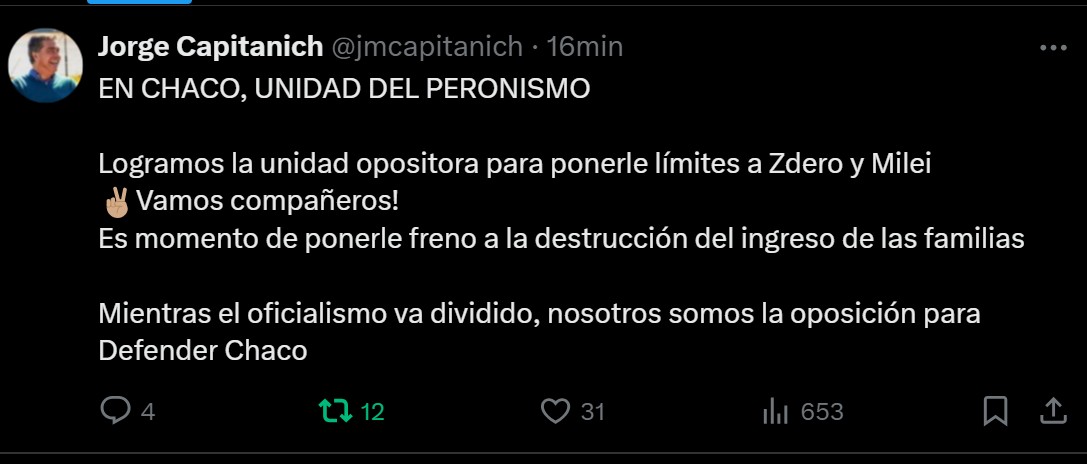Open Jorge Capitanich's profile picture
1087x464 pixels.
pyautogui.click(x=45, y=66)
